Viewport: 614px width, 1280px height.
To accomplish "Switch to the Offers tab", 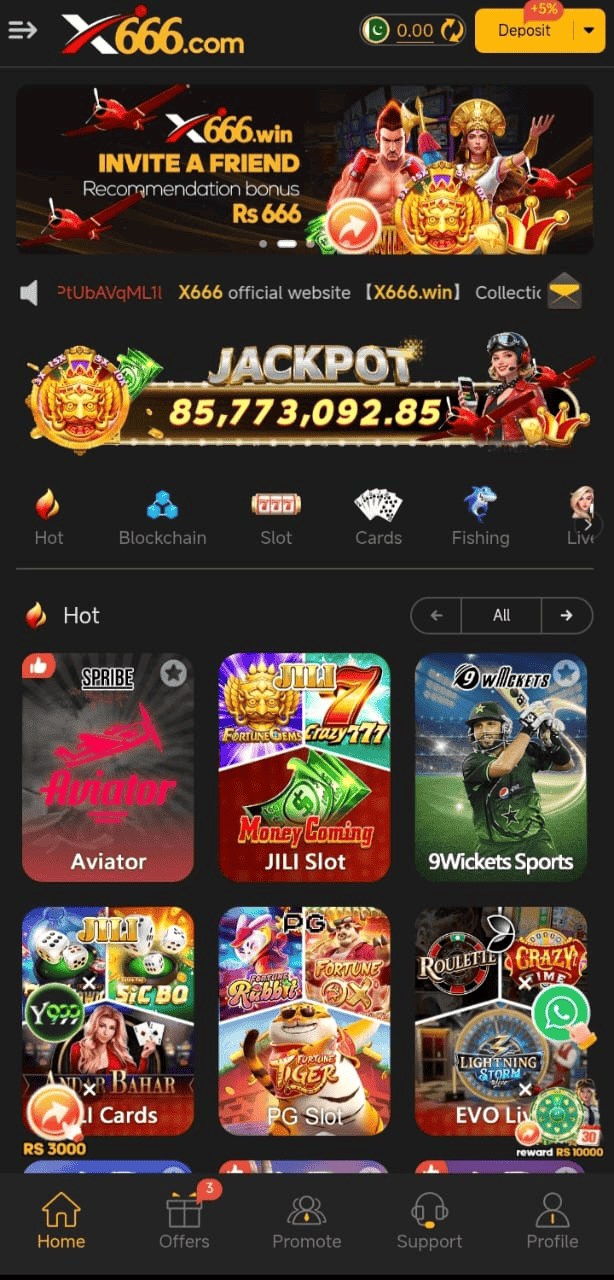I will 184,1222.
